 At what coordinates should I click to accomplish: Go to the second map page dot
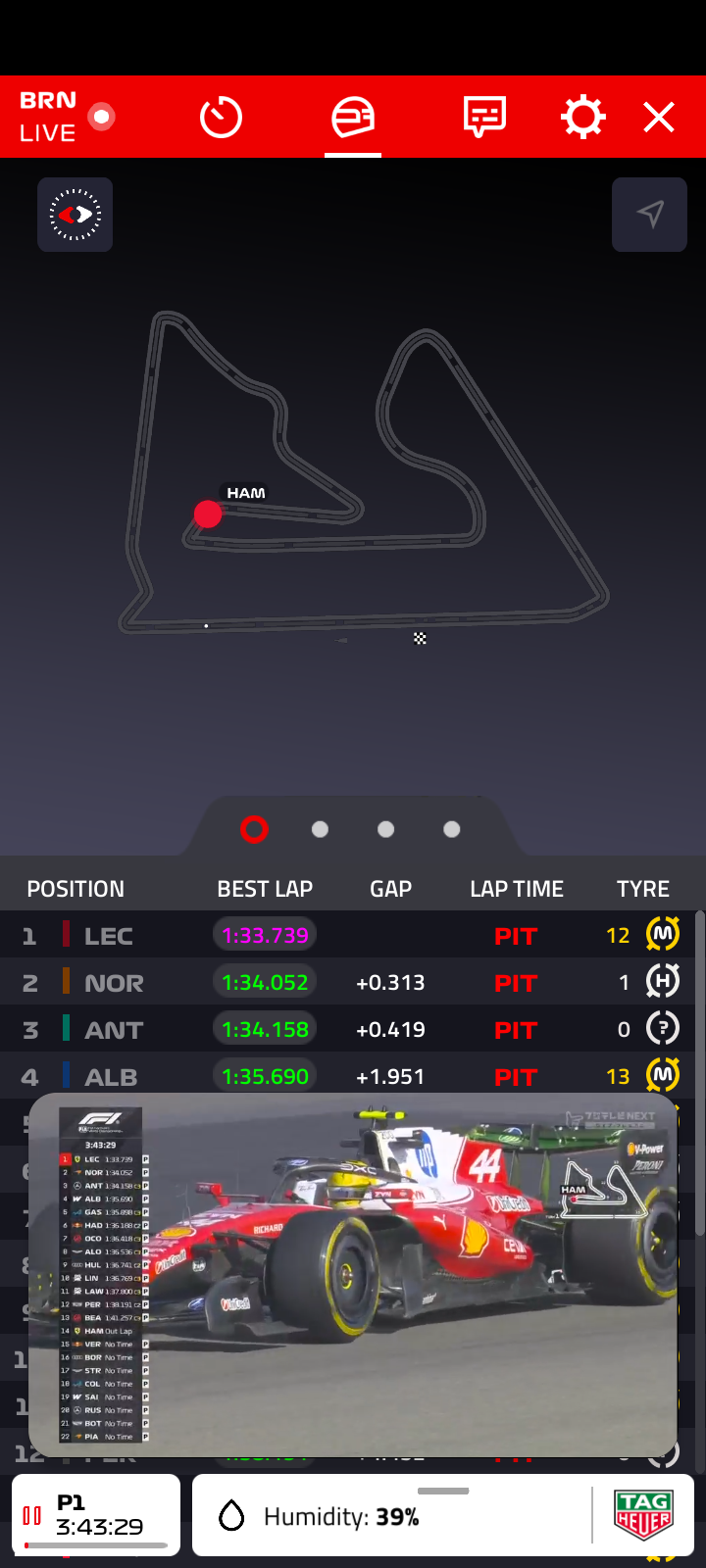[320, 829]
